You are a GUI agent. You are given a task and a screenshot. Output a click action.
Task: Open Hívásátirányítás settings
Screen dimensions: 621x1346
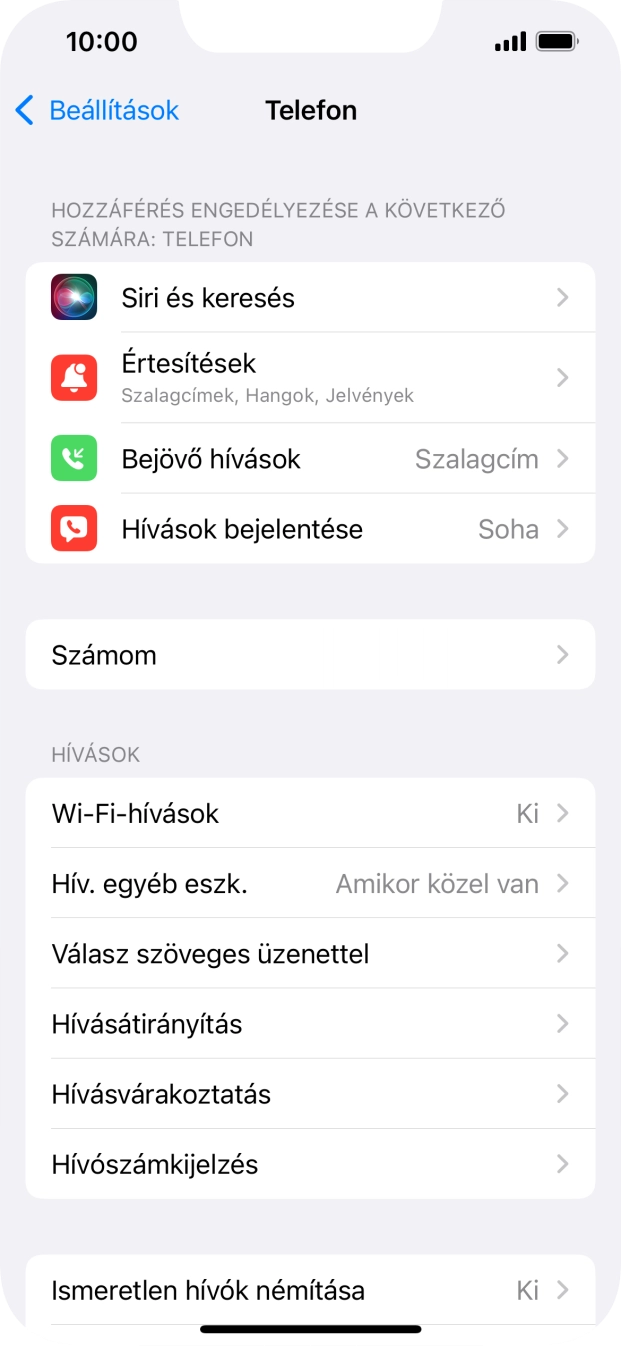(310, 1024)
